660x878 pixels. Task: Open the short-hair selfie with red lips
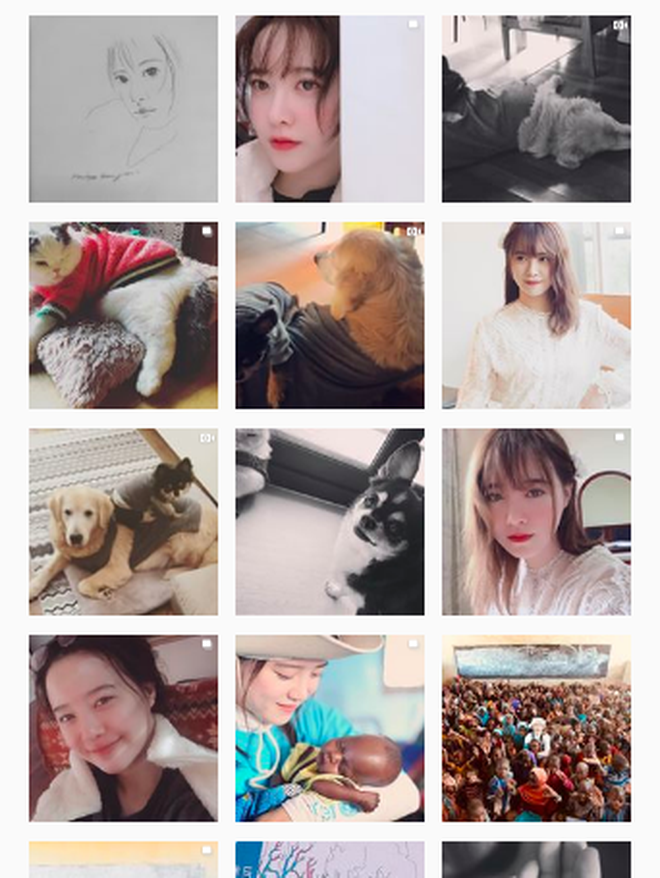pos(330,109)
